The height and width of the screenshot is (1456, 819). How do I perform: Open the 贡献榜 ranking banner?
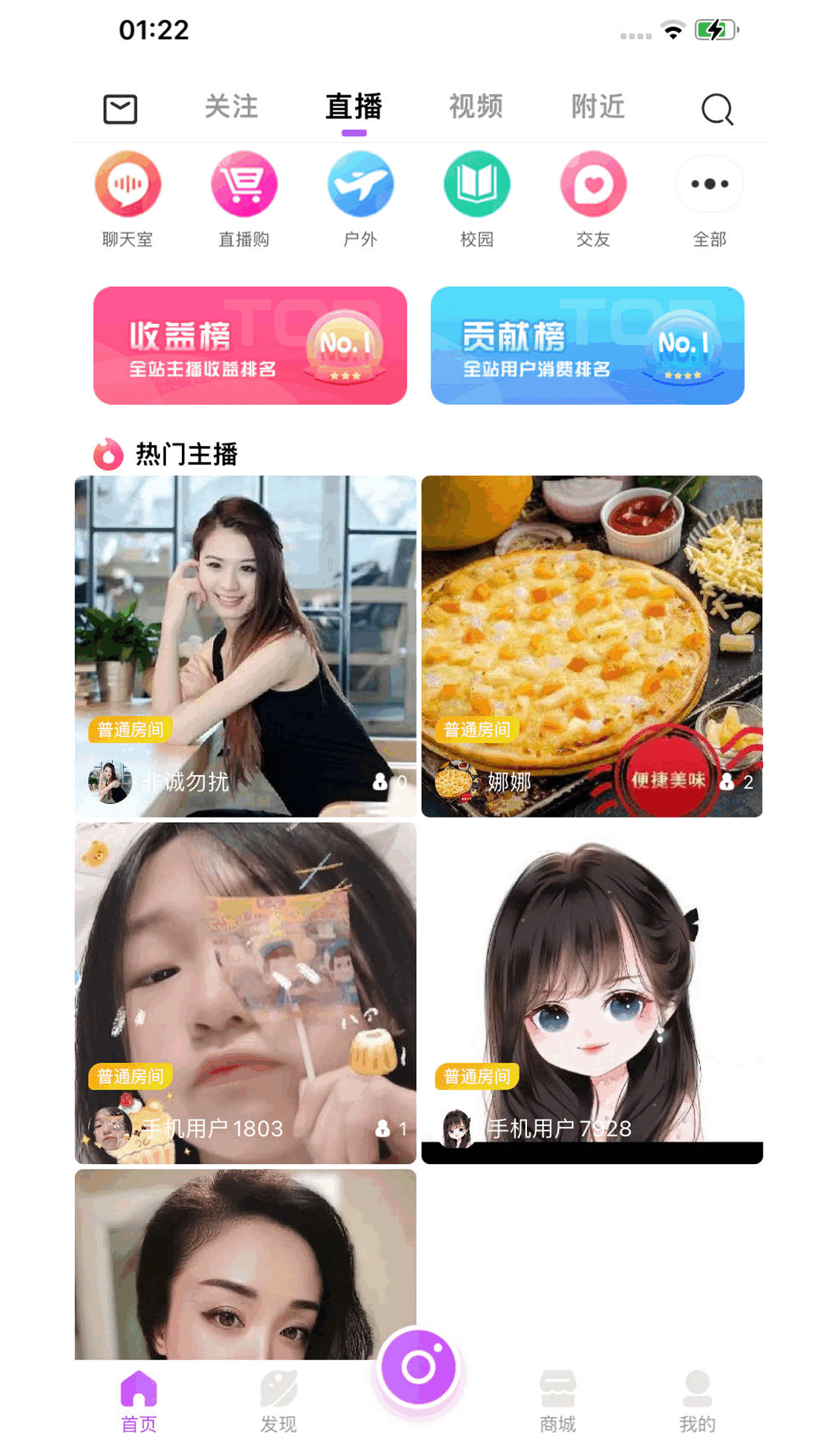point(587,346)
